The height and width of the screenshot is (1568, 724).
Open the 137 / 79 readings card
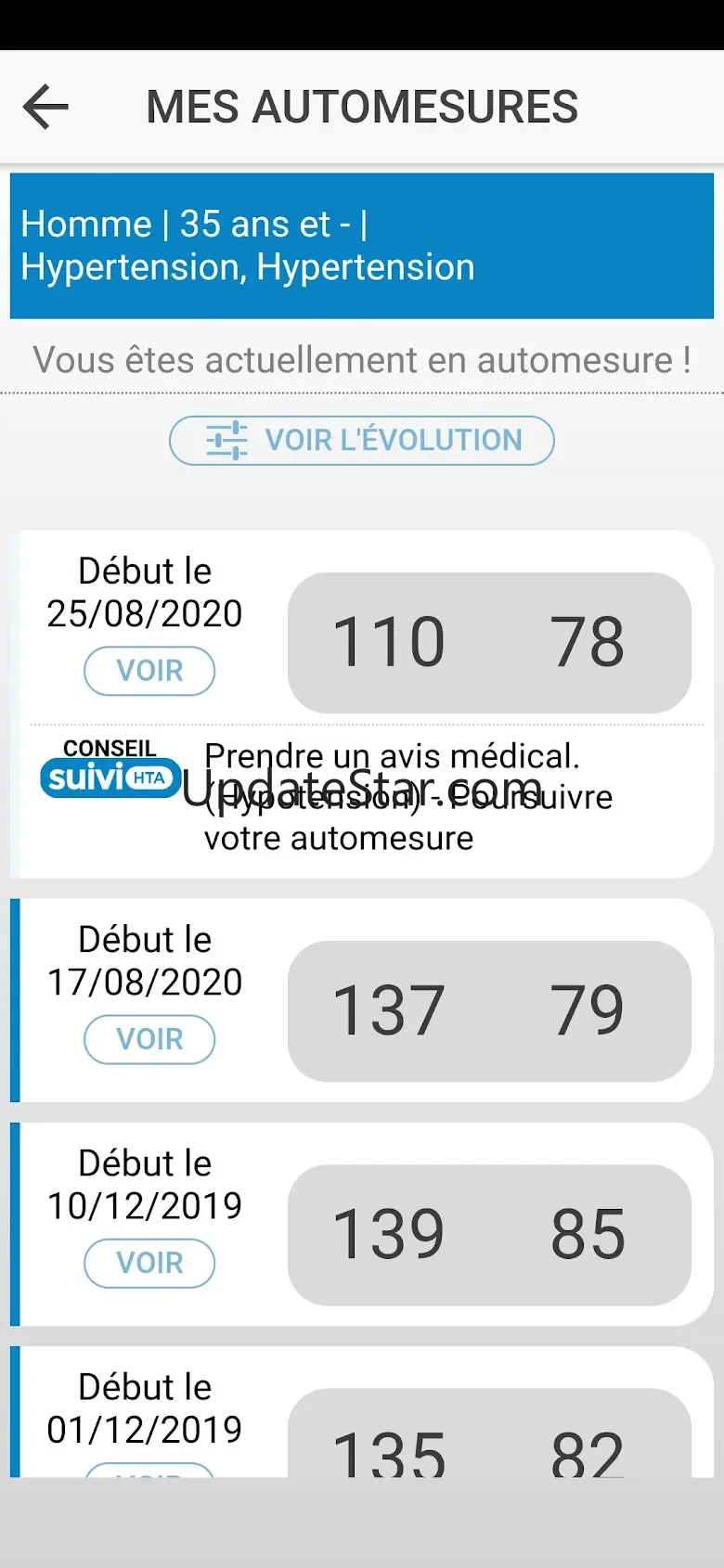489,1010
